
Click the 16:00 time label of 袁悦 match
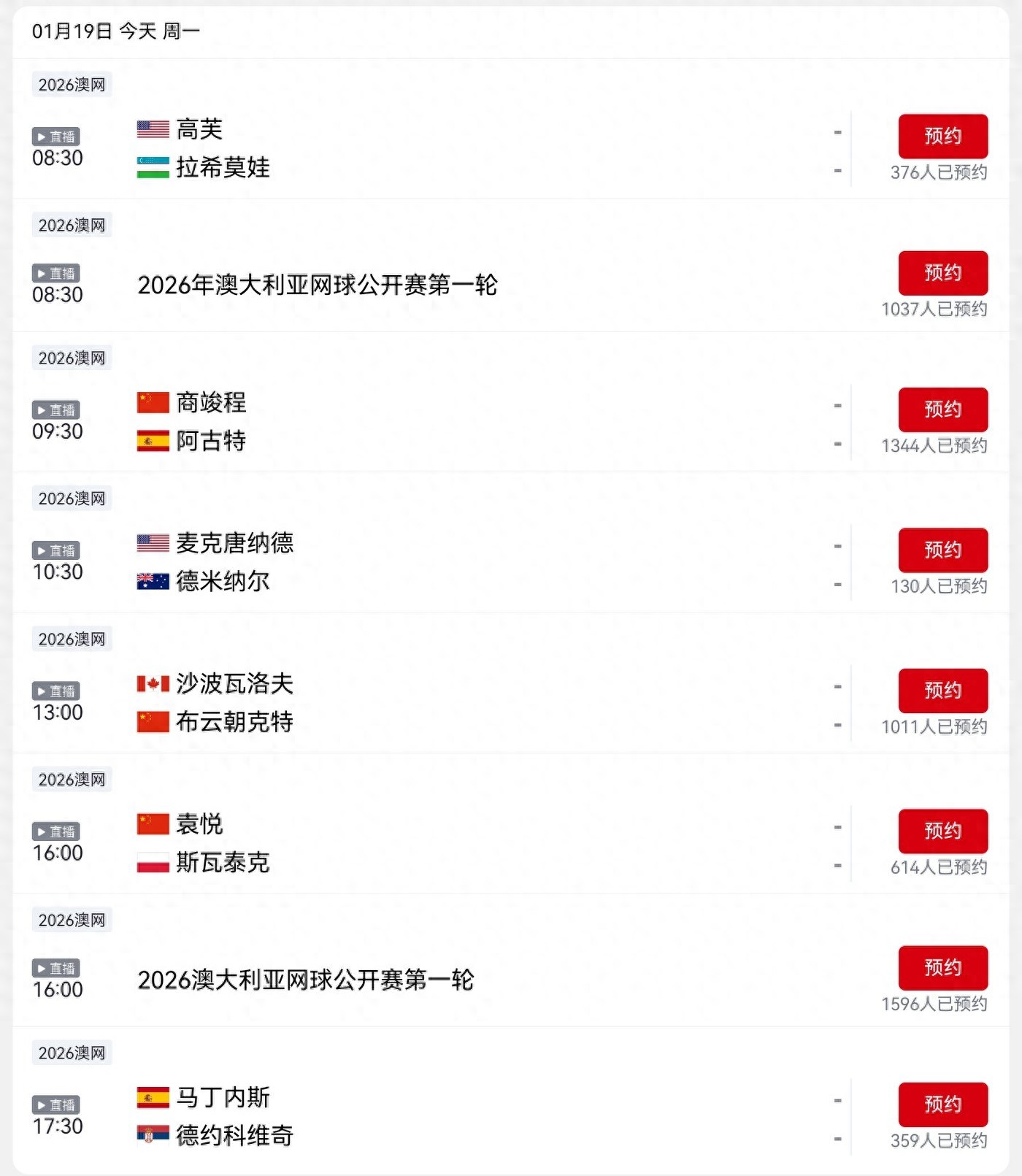click(x=58, y=853)
